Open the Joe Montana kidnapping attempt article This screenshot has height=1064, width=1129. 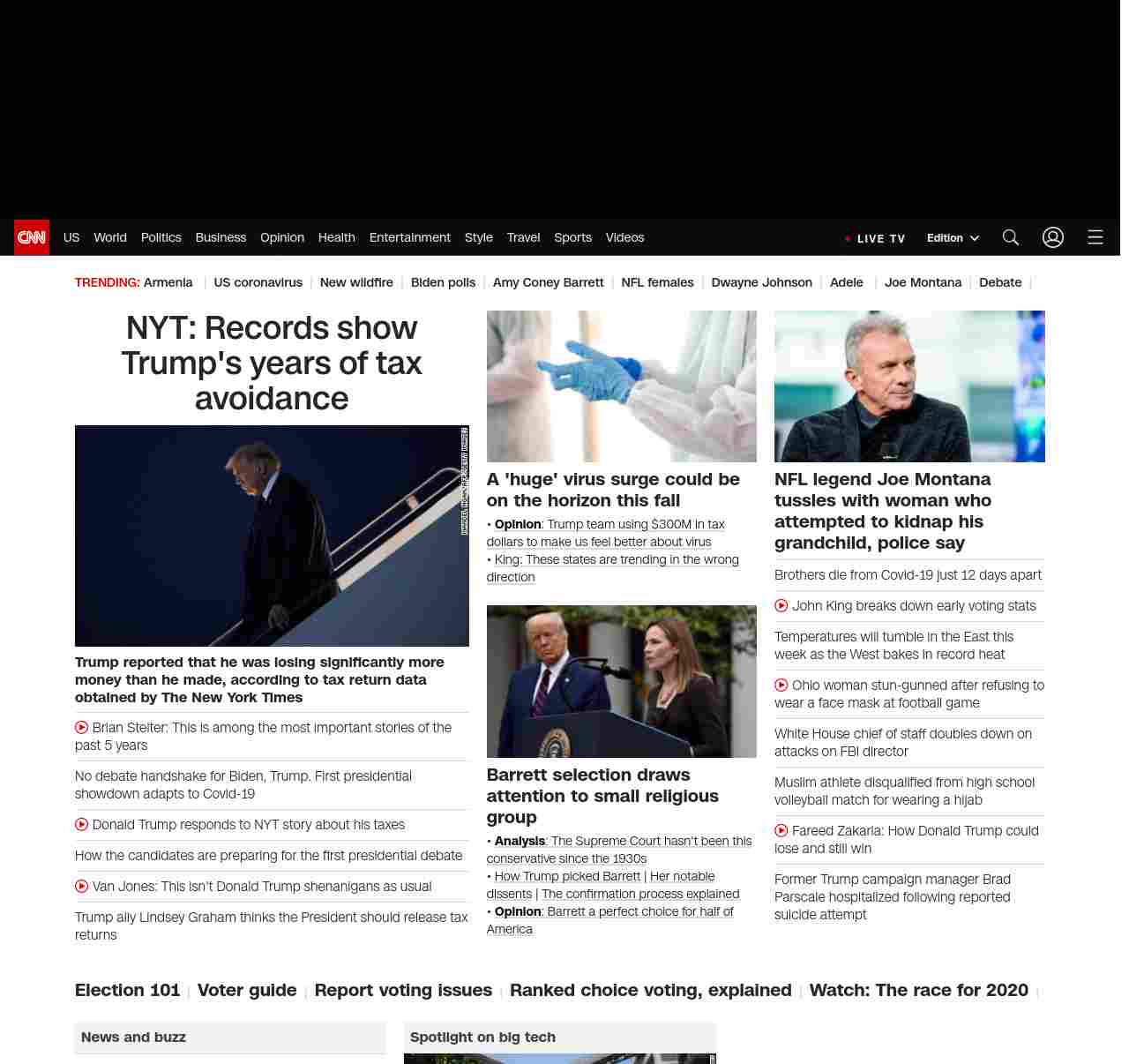(883, 511)
